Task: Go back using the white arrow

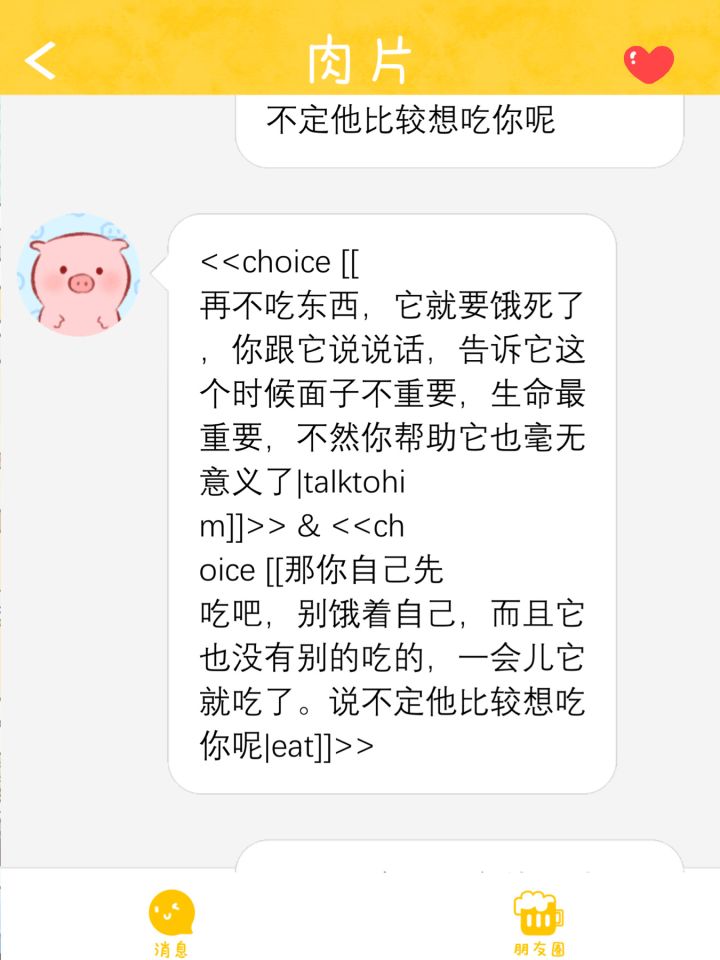Action: [x=40, y=61]
